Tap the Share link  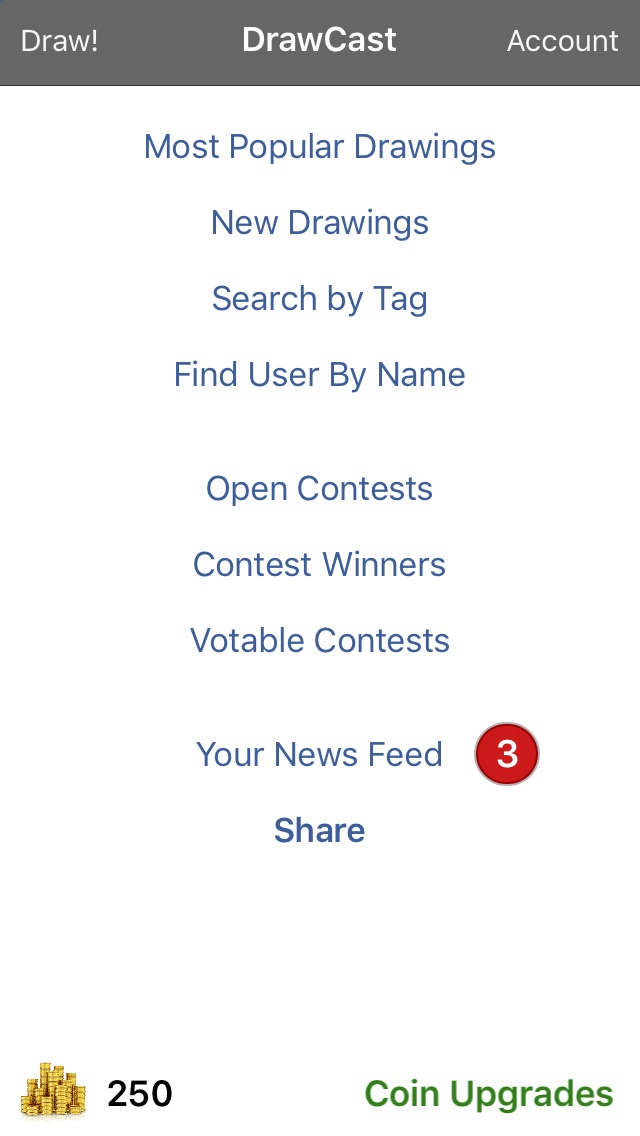pyautogui.click(x=320, y=830)
